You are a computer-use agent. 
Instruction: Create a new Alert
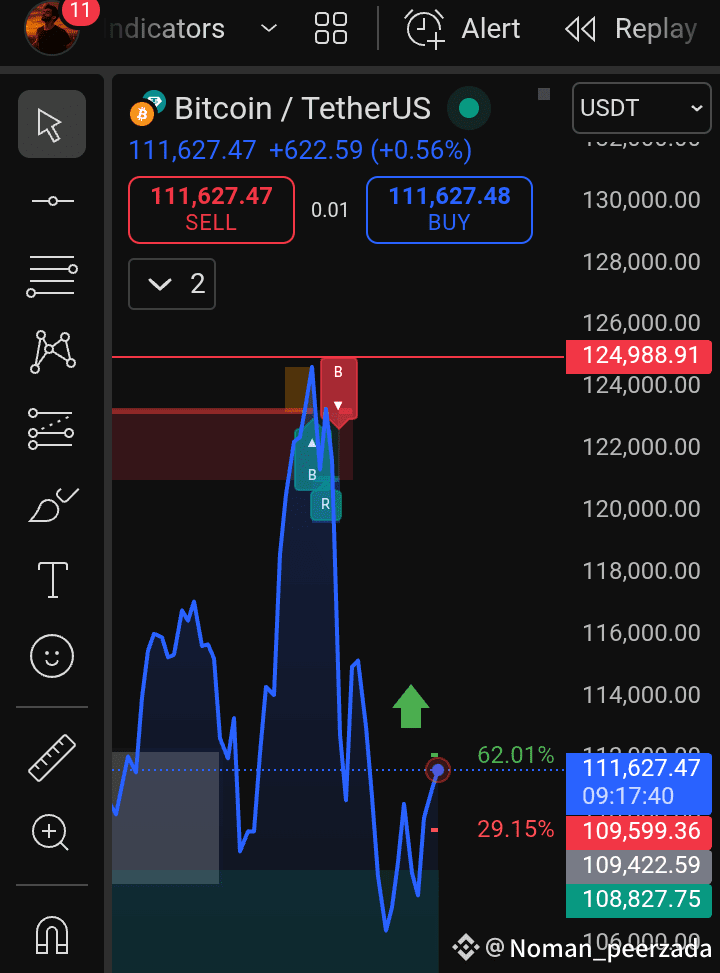[463, 29]
